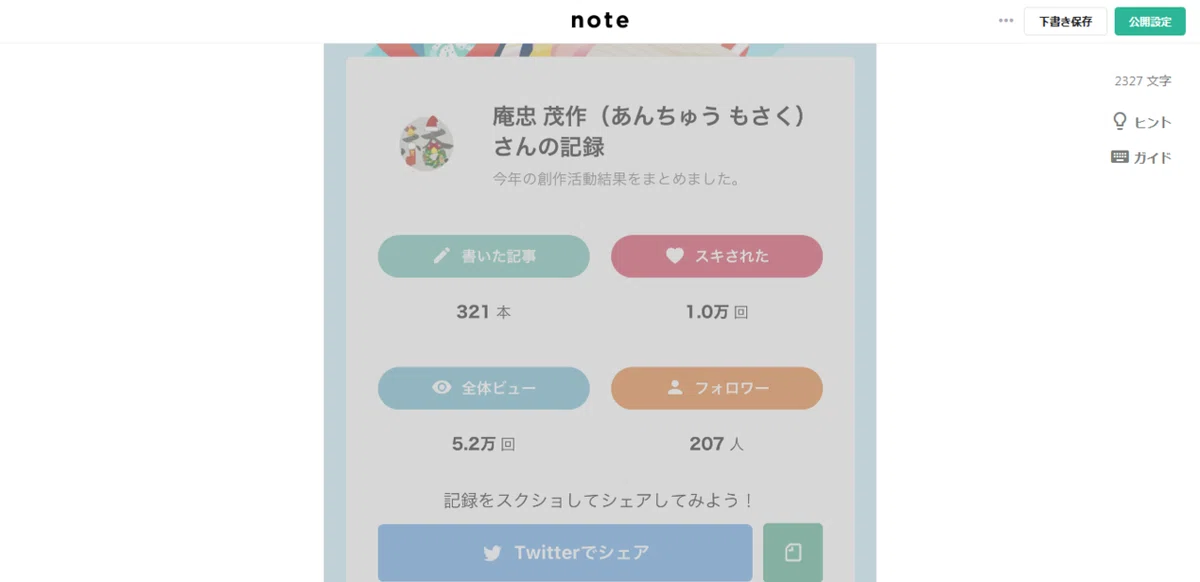Save the draft with 下書き保存
The image size is (1200, 582).
pyautogui.click(x=1065, y=21)
